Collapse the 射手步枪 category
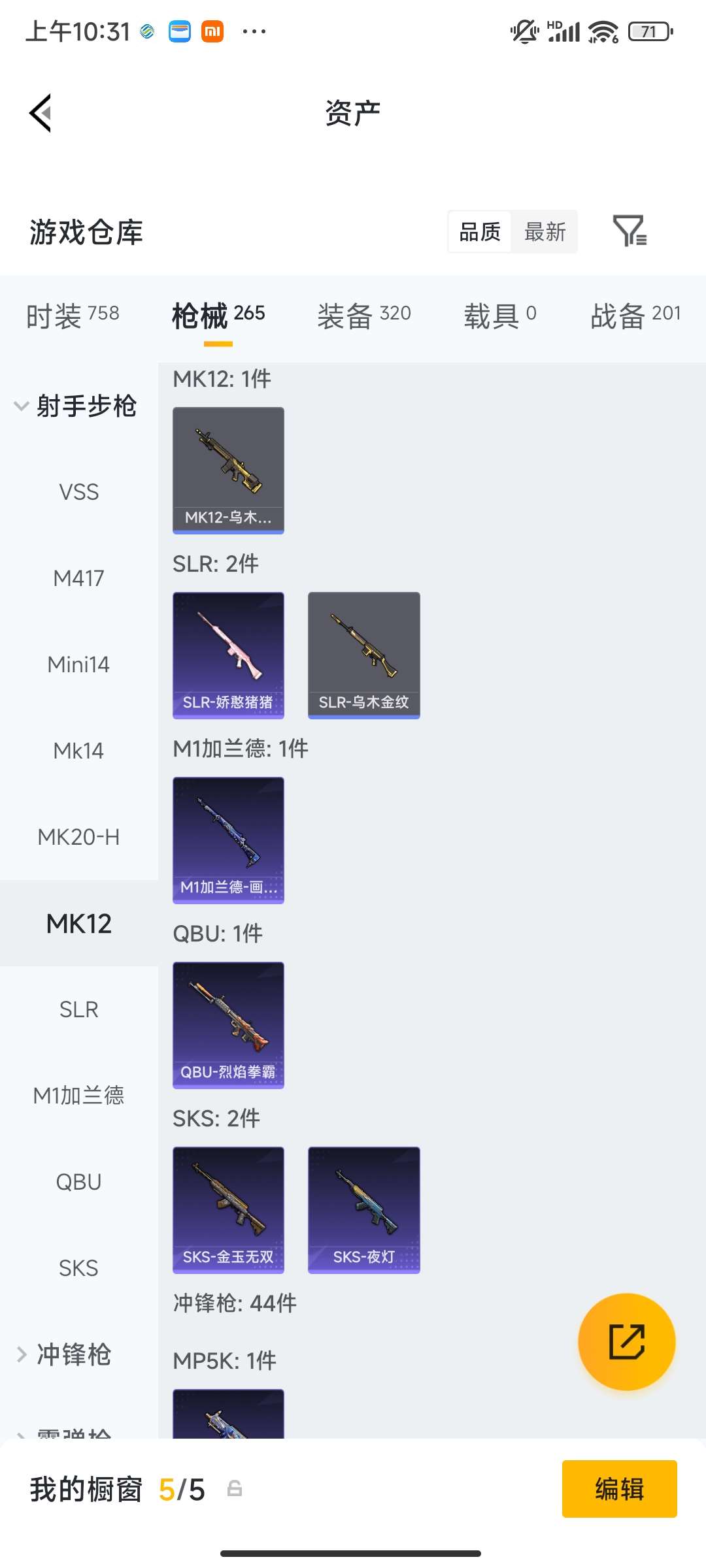706x1568 pixels. [75, 406]
